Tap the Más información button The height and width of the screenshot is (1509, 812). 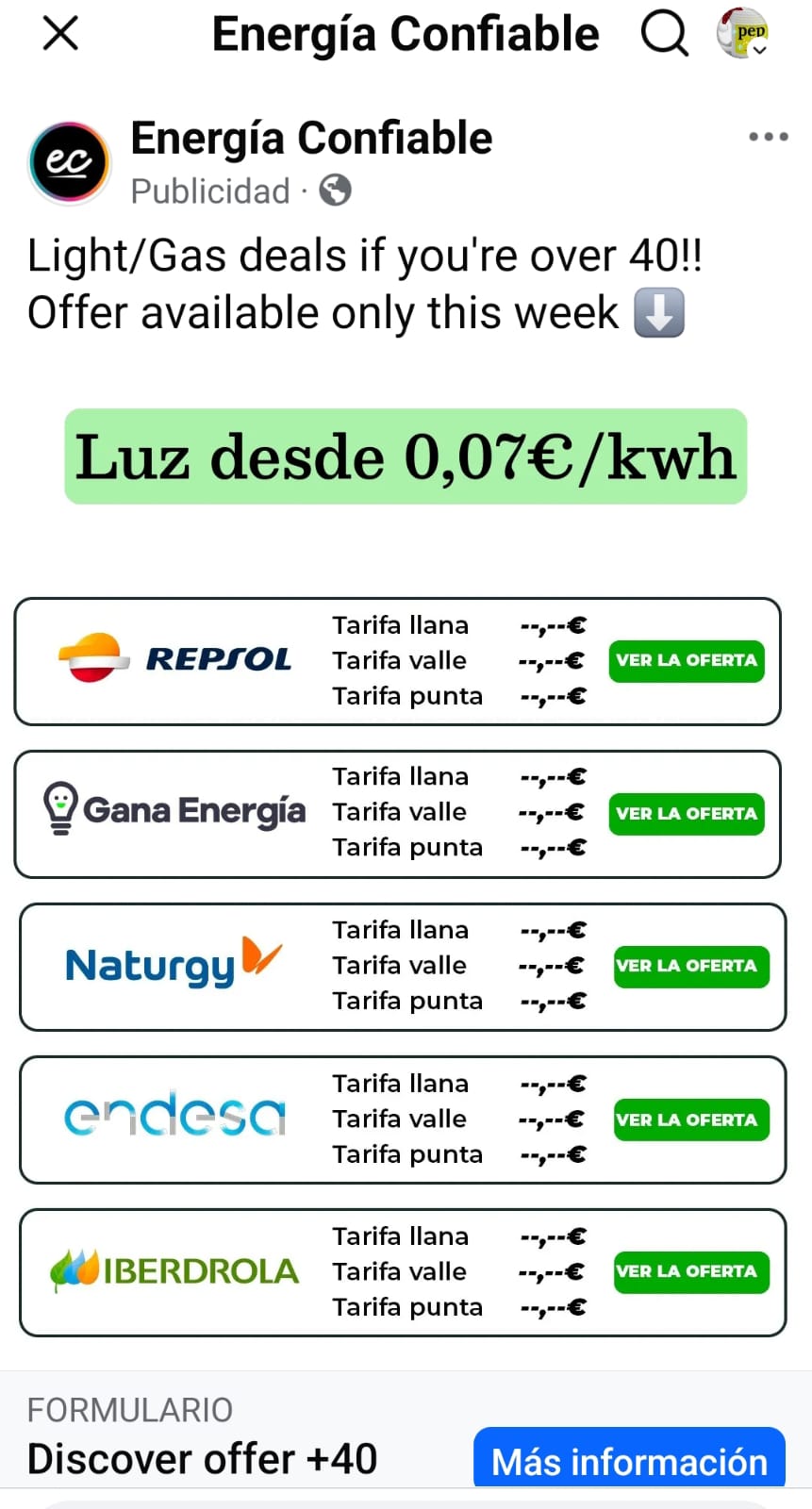[x=629, y=1459]
